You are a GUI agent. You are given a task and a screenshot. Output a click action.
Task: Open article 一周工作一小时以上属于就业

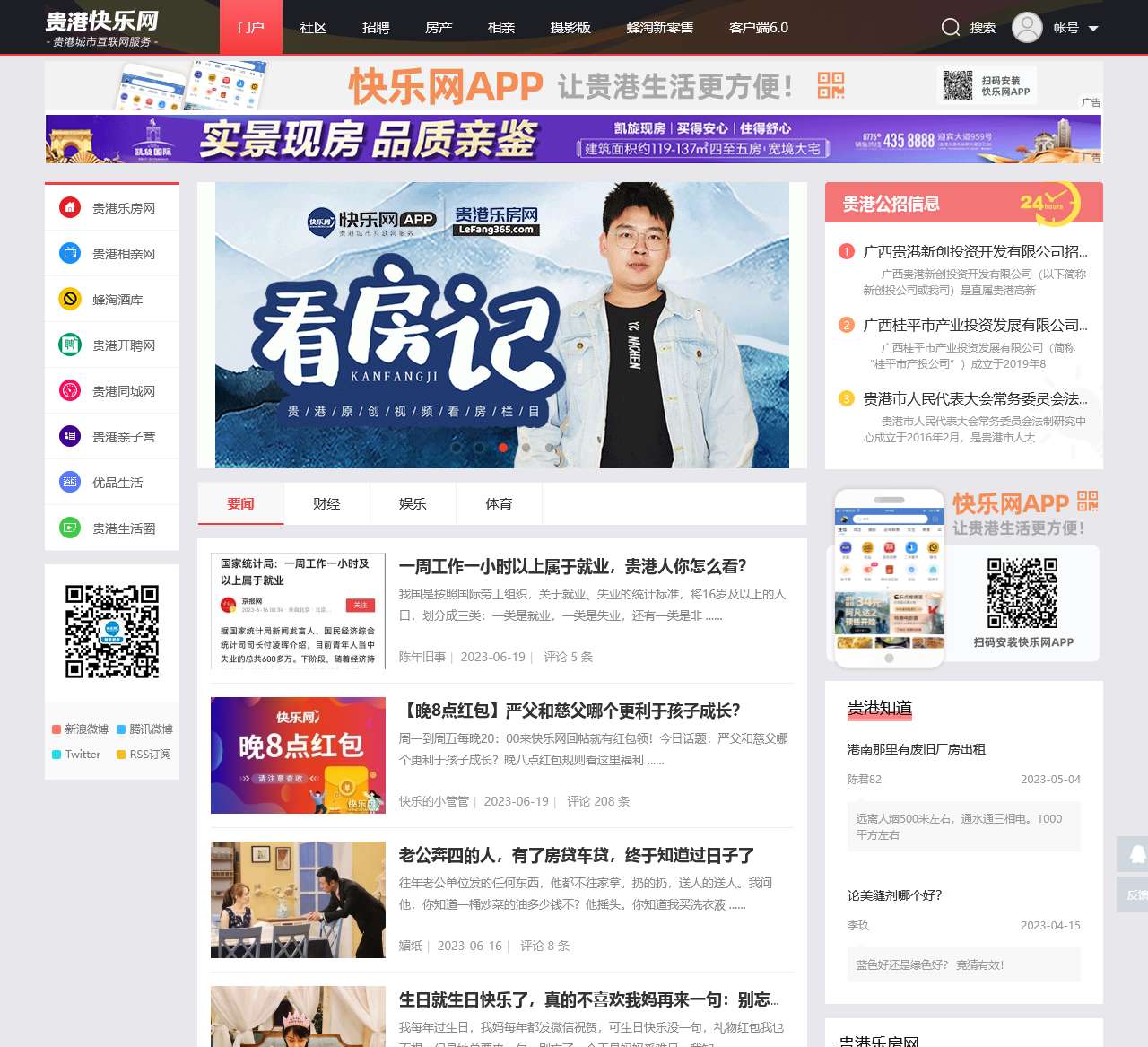click(572, 566)
